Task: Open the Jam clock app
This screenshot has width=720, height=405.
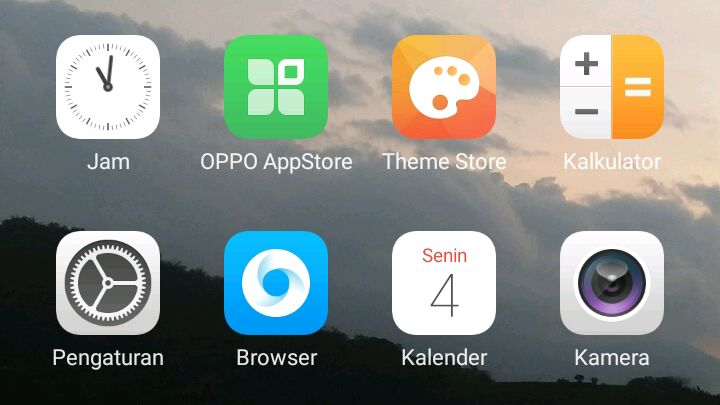Action: click(108, 87)
